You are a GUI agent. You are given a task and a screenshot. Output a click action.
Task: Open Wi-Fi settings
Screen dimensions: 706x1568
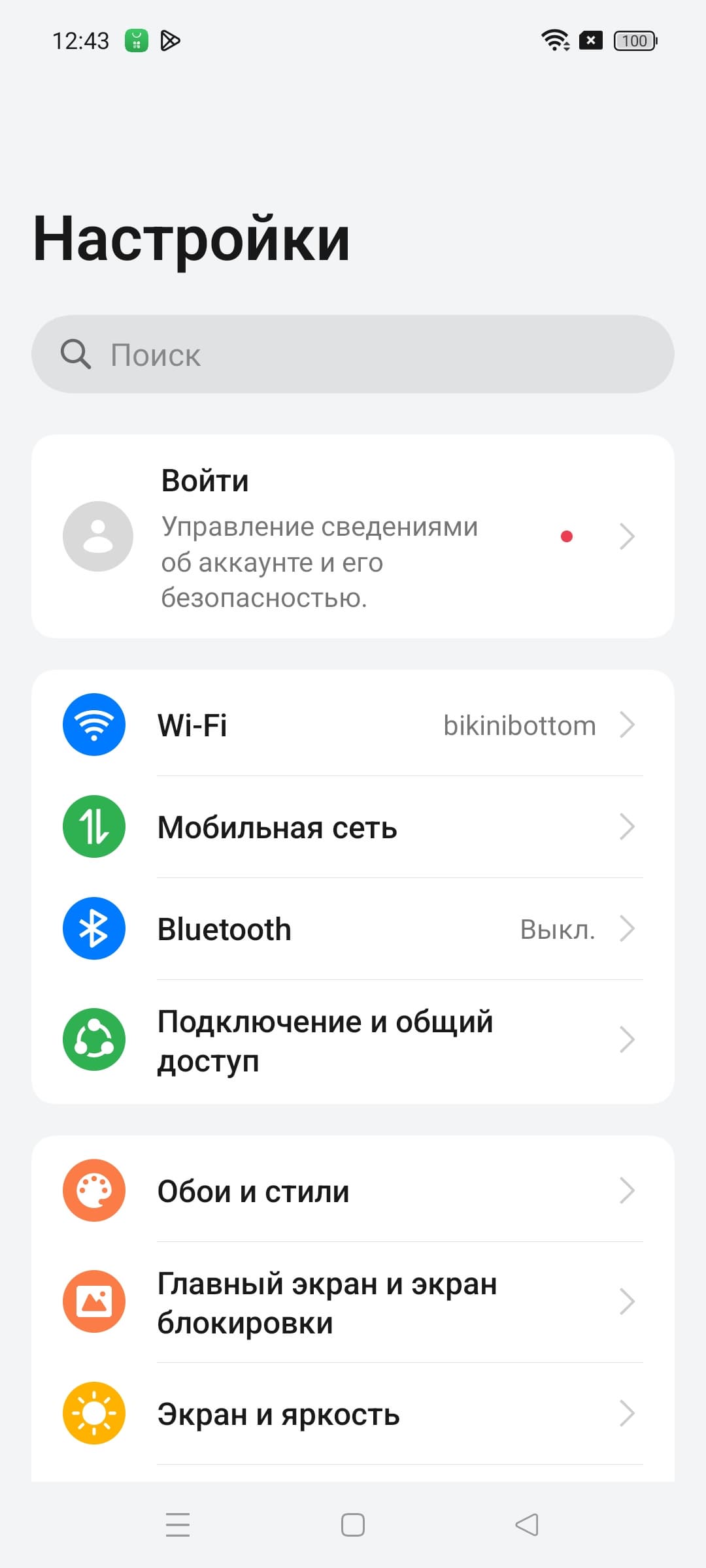(x=353, y=725)
